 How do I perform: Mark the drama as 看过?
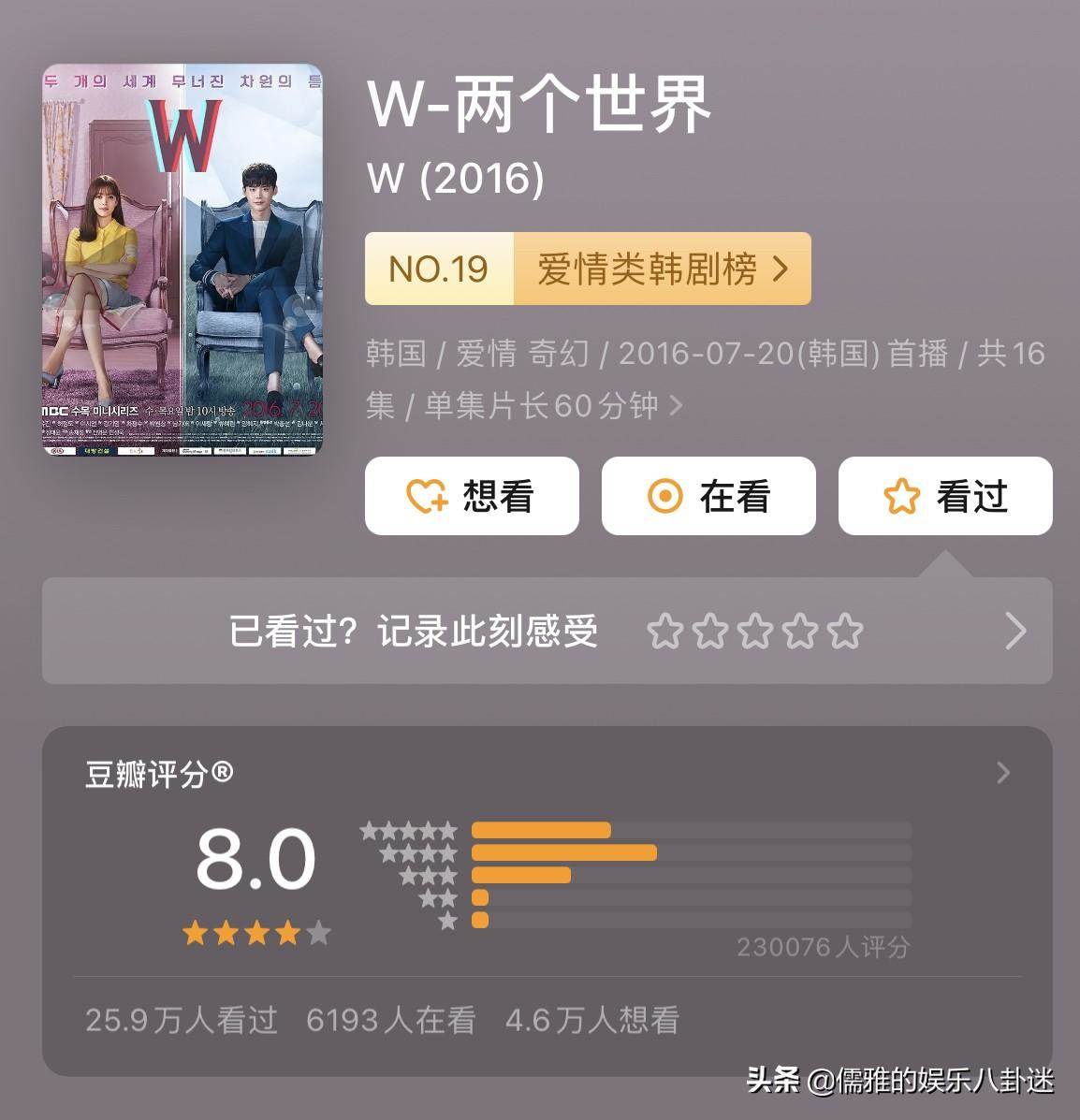[945, 496]
